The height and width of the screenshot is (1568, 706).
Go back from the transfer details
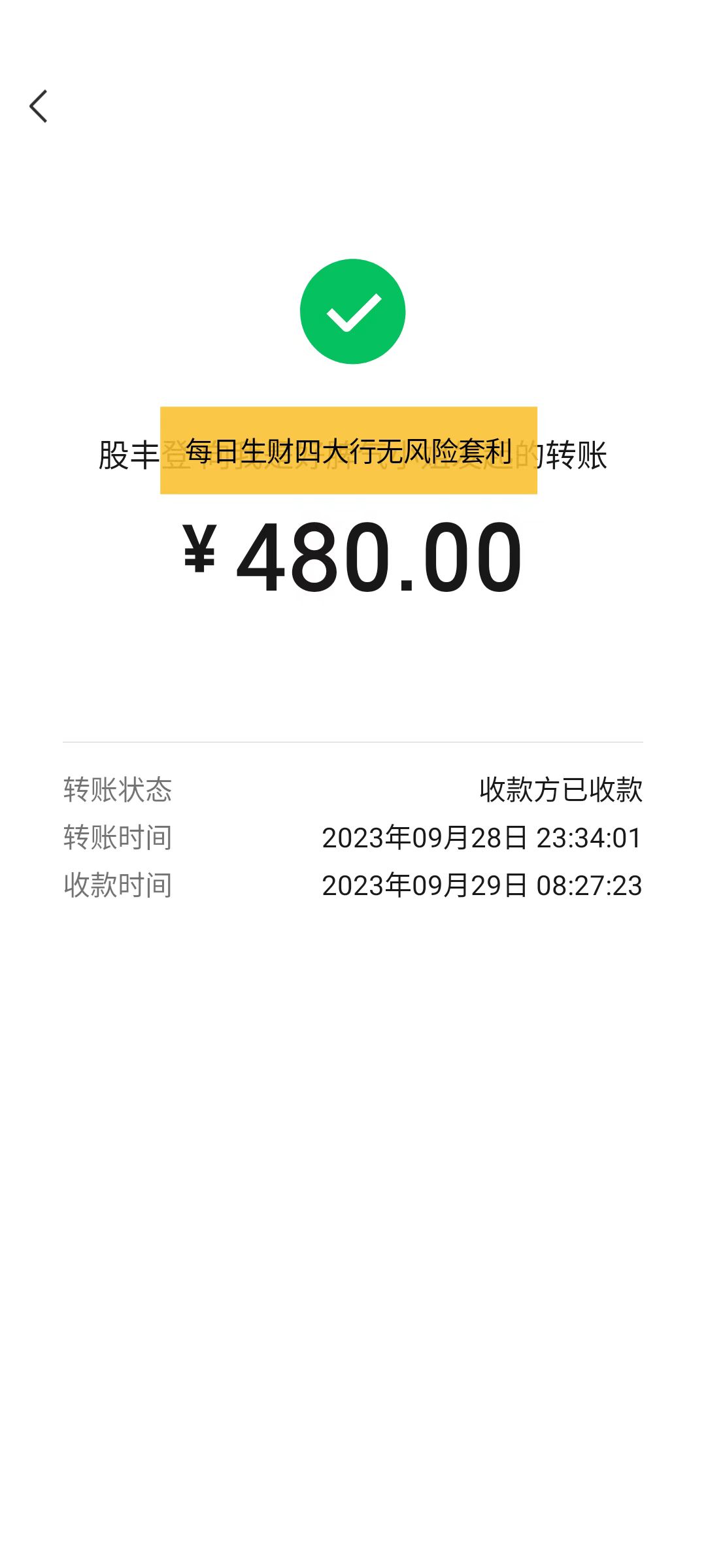pyautogui.click(x=39, y=106)
